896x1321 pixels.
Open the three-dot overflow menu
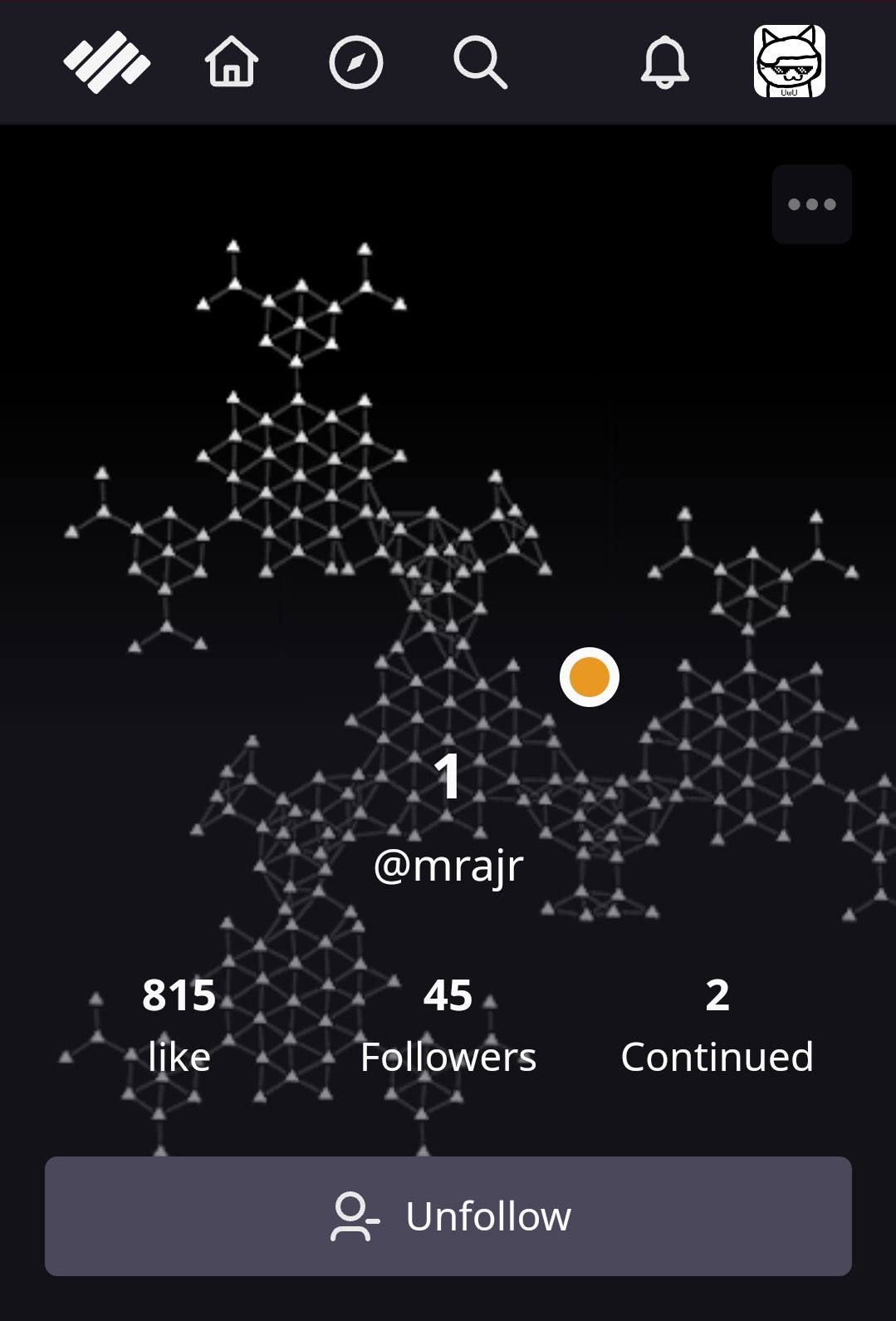point(811,204)
